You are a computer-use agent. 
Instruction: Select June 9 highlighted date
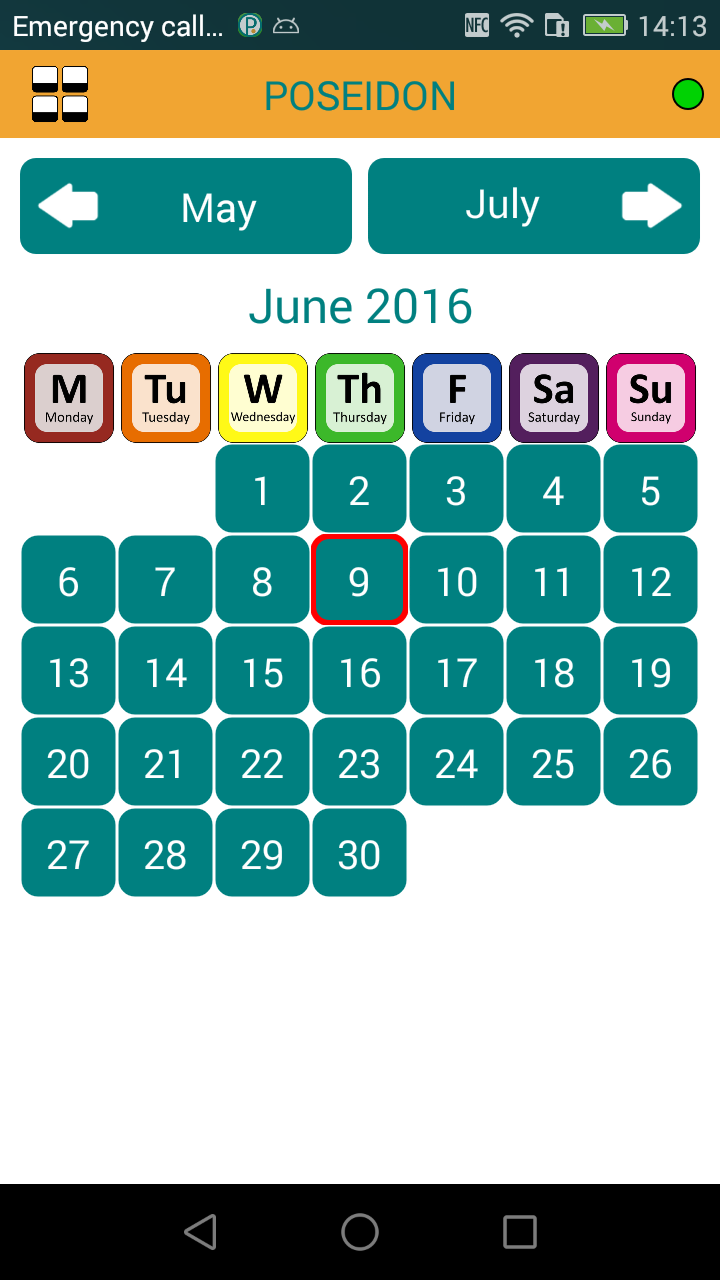point(359,580)
